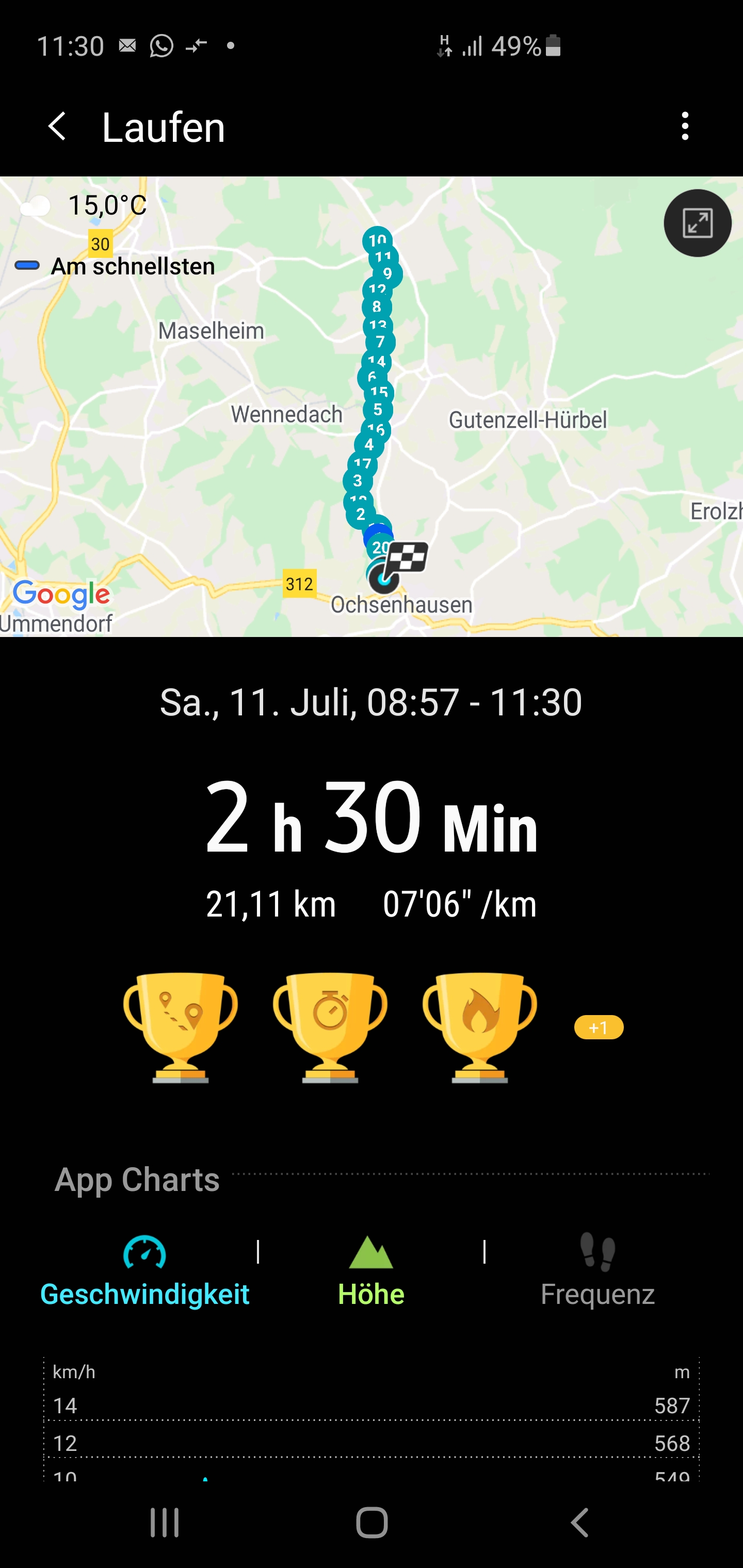
Task: Open the flame calorie trophy
Action: click(480, 1027)
